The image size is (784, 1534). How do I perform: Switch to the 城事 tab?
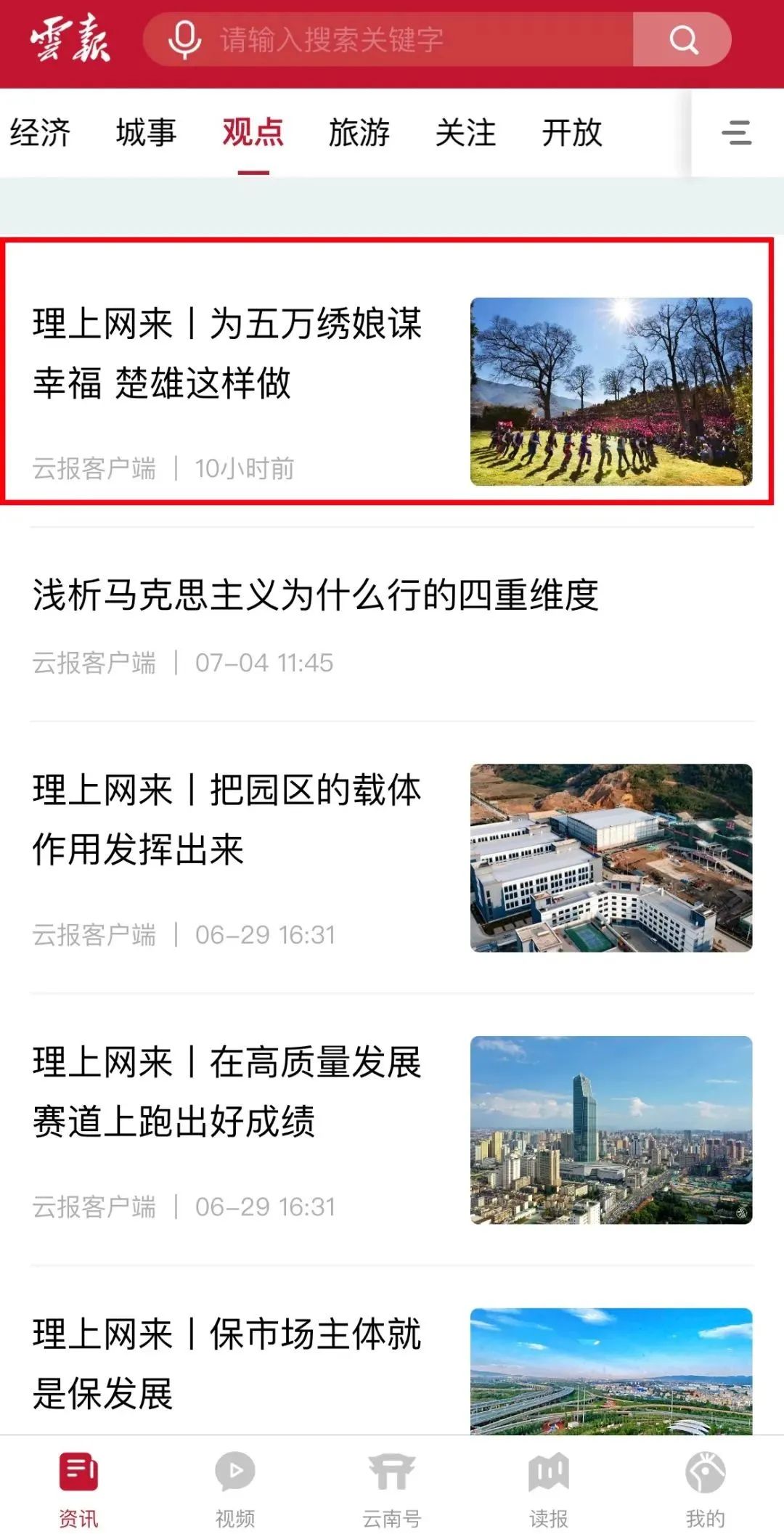(x=146, y=133)
